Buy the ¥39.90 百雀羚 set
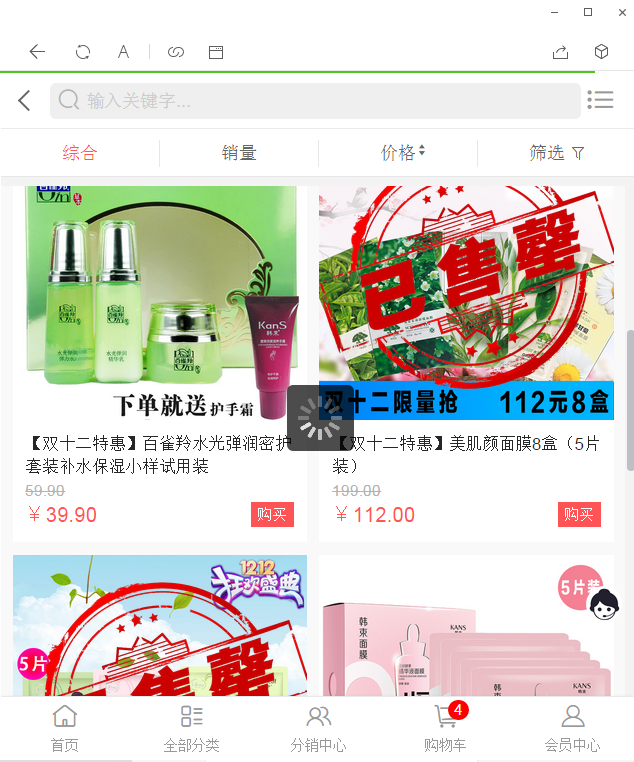634x762 pixels. pyautogui.click(x=272, y=514)
